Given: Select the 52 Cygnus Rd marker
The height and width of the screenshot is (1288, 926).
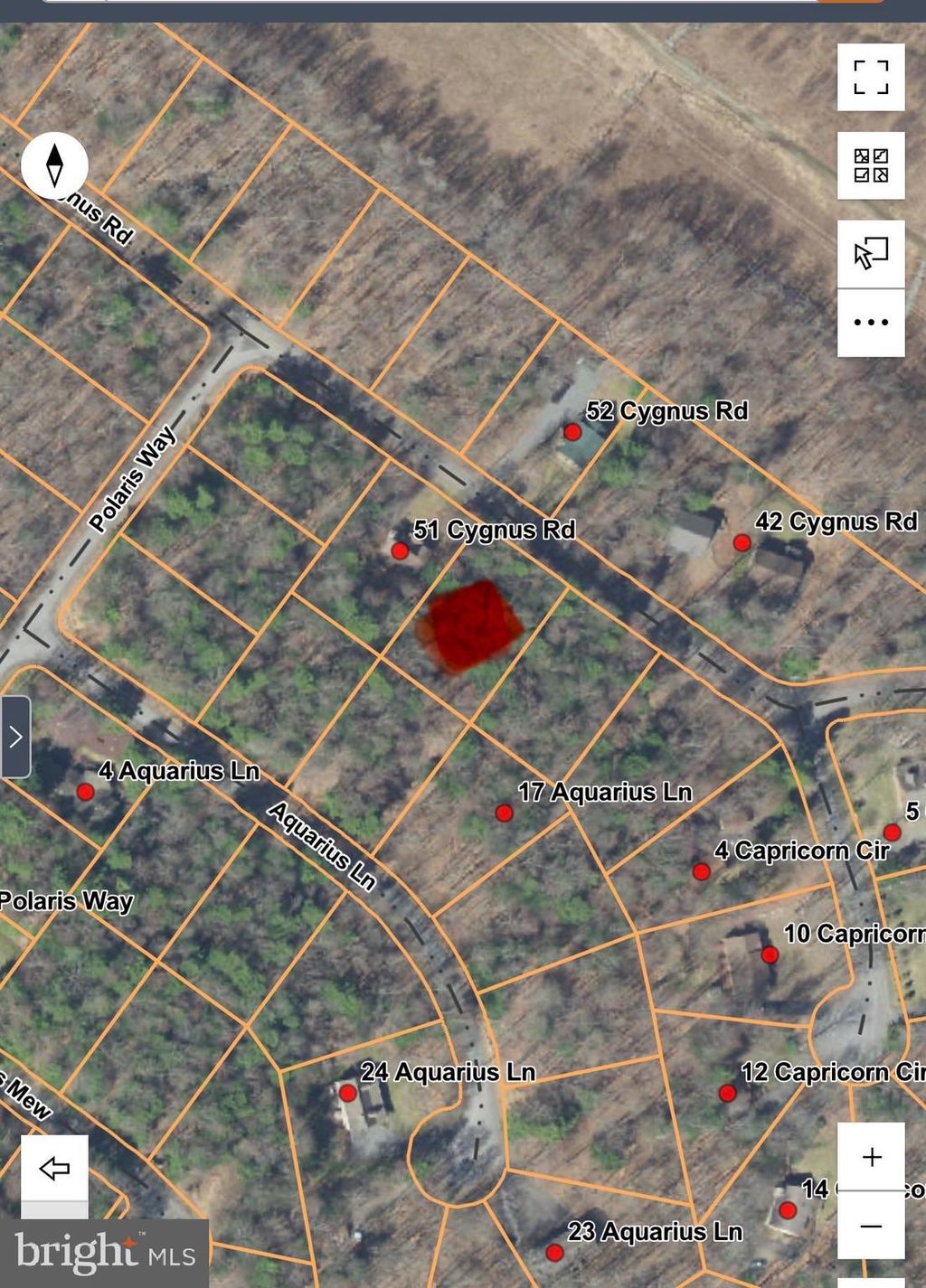Looking at the screenshot, I should click(573, 431).
